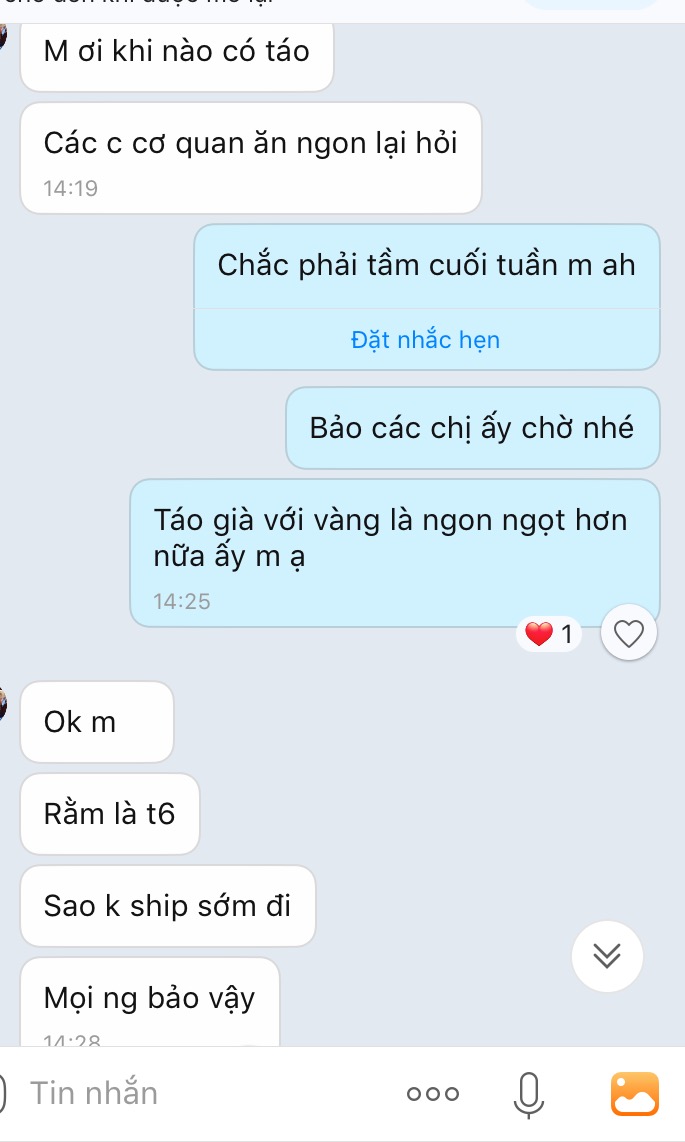The width and height of the screenshot is (685, 1142).
Task: Open more options with the three dots
Action: point(434,1094)
